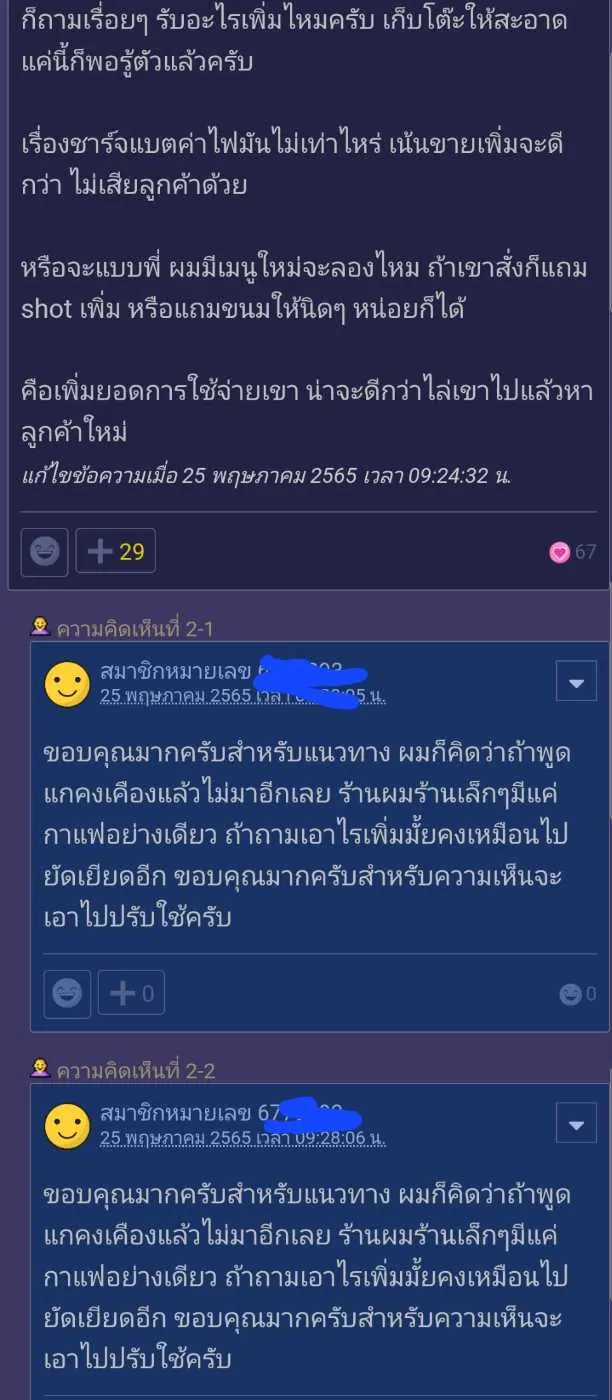React with an emotion on comment 2-1

(67, 993)
